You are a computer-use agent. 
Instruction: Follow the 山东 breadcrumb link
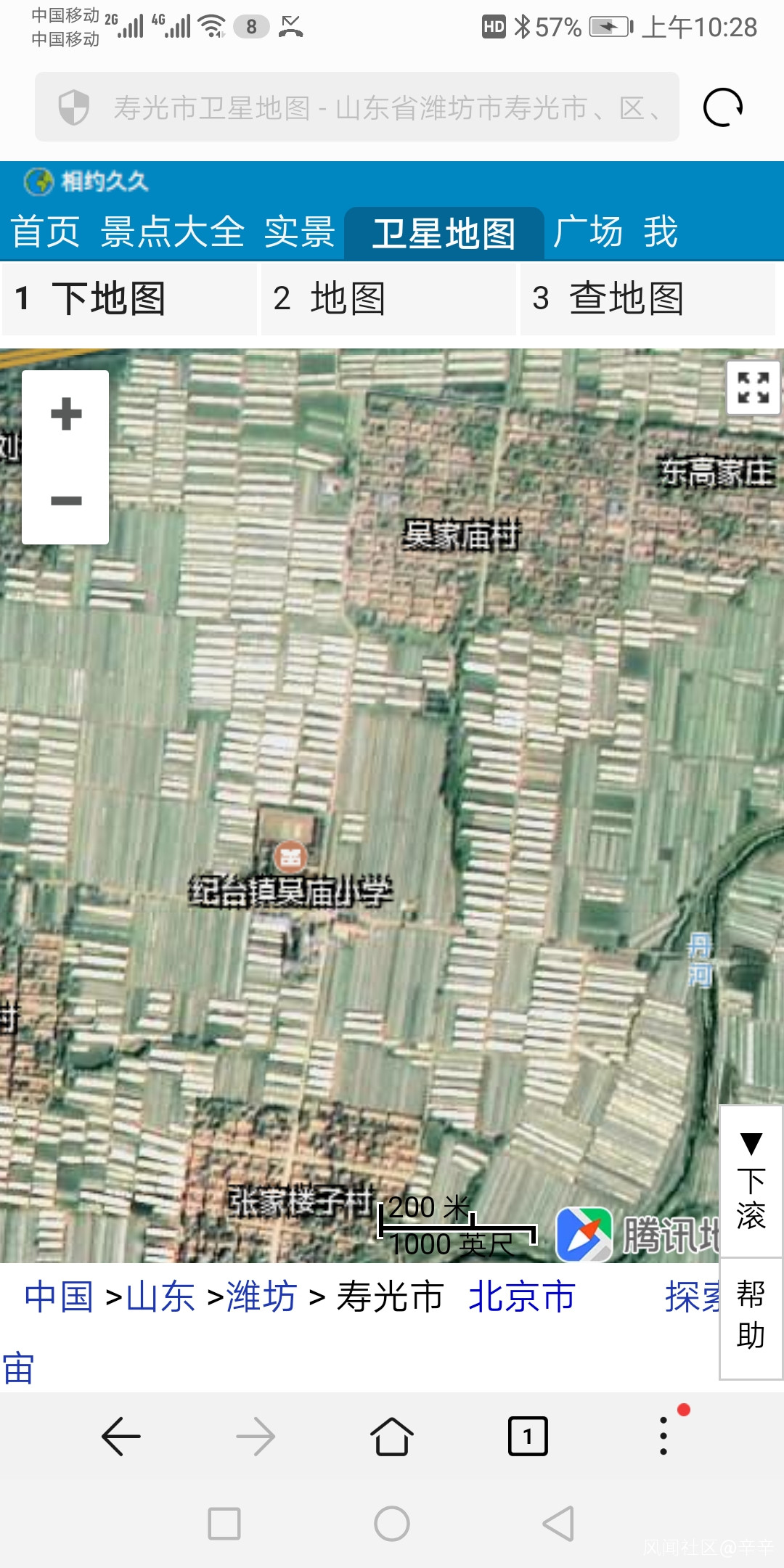pyautogui.click(x=160, y=1297)
